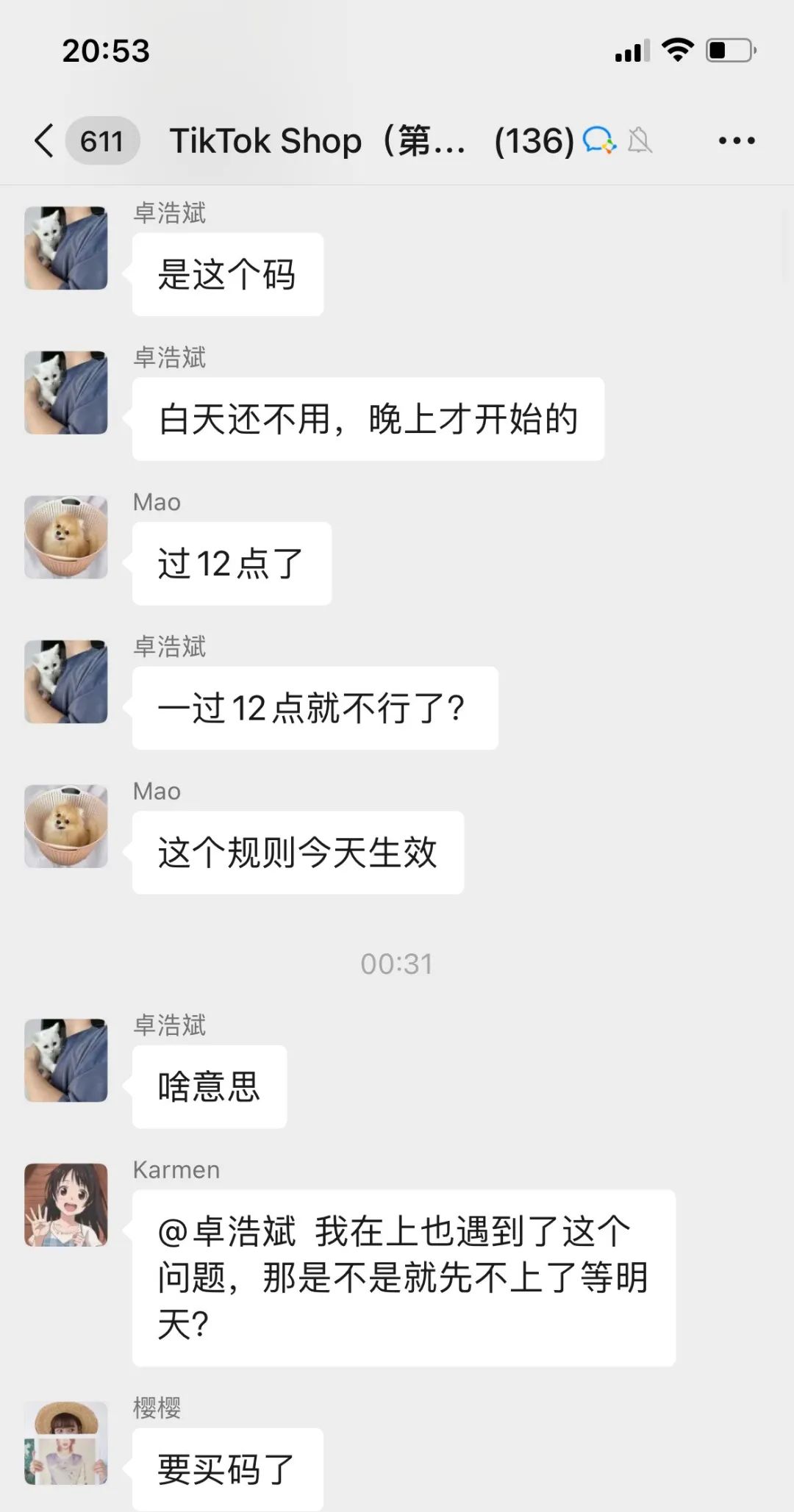
Task: Tap the 611 unread messages badge
Action: (x=103, y=141)
